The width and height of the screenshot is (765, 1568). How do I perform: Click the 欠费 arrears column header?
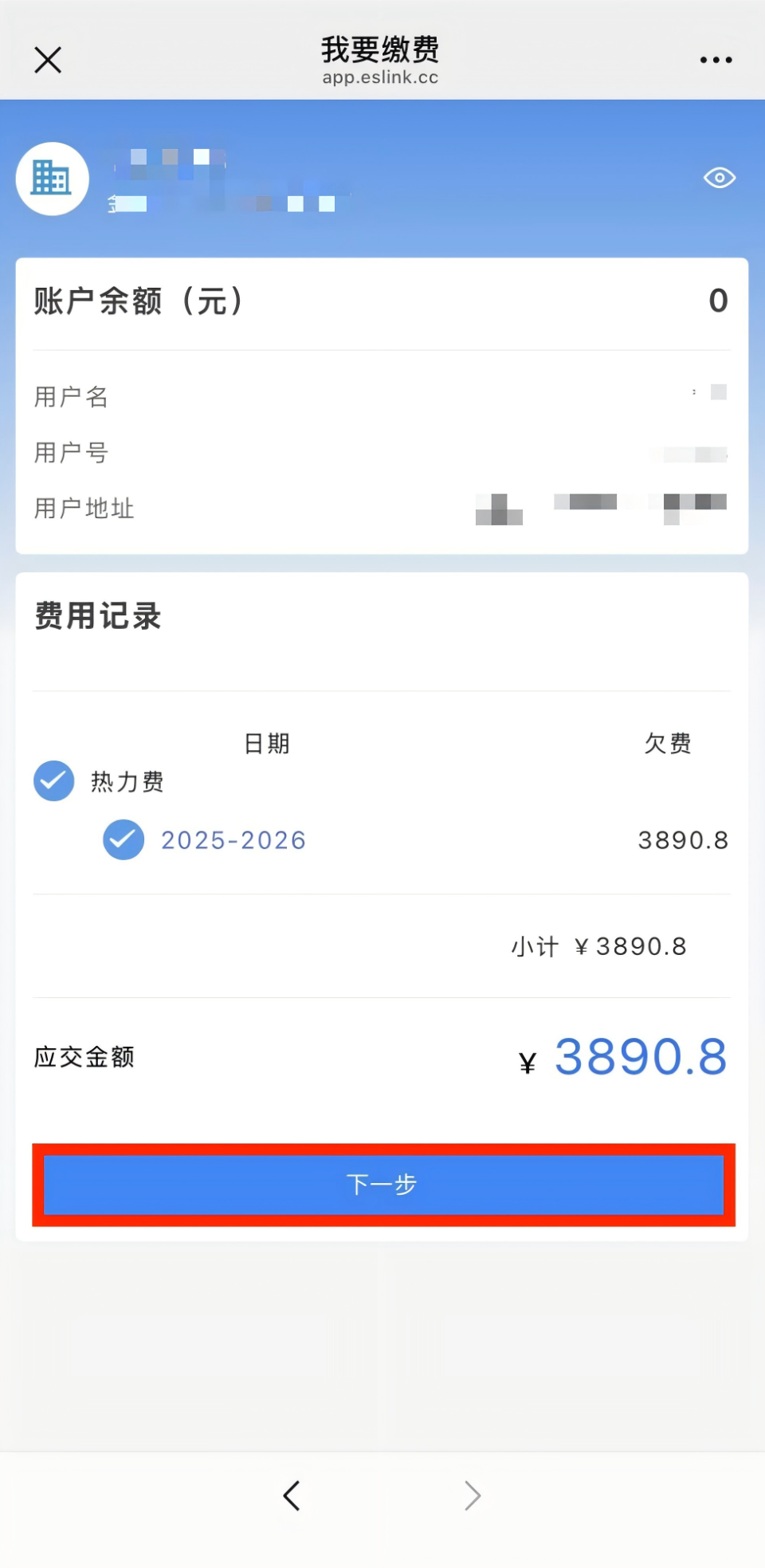pyautogui.click(x=667, y=743)
